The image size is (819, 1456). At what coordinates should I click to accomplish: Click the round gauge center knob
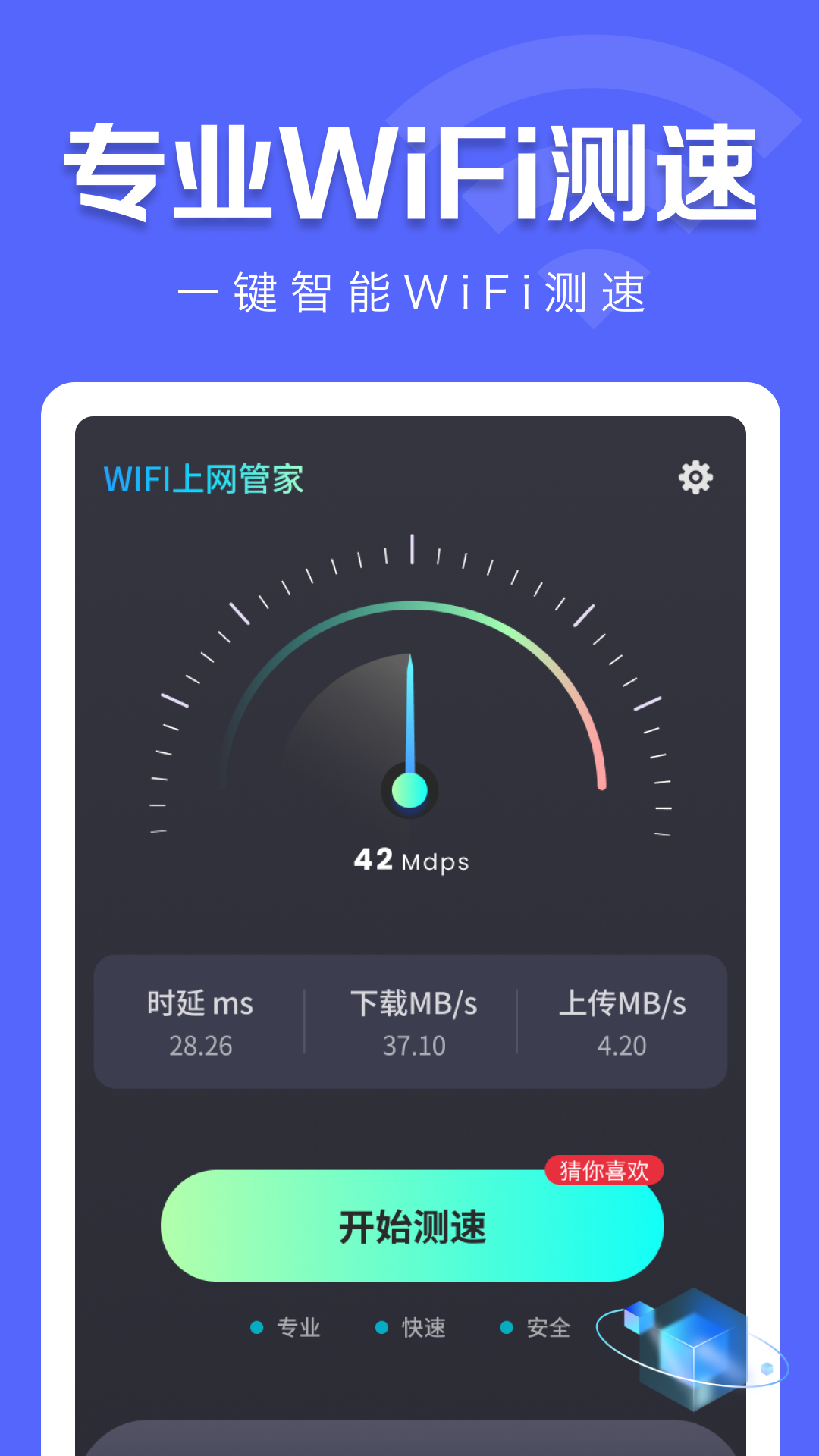tap(409, 789)
